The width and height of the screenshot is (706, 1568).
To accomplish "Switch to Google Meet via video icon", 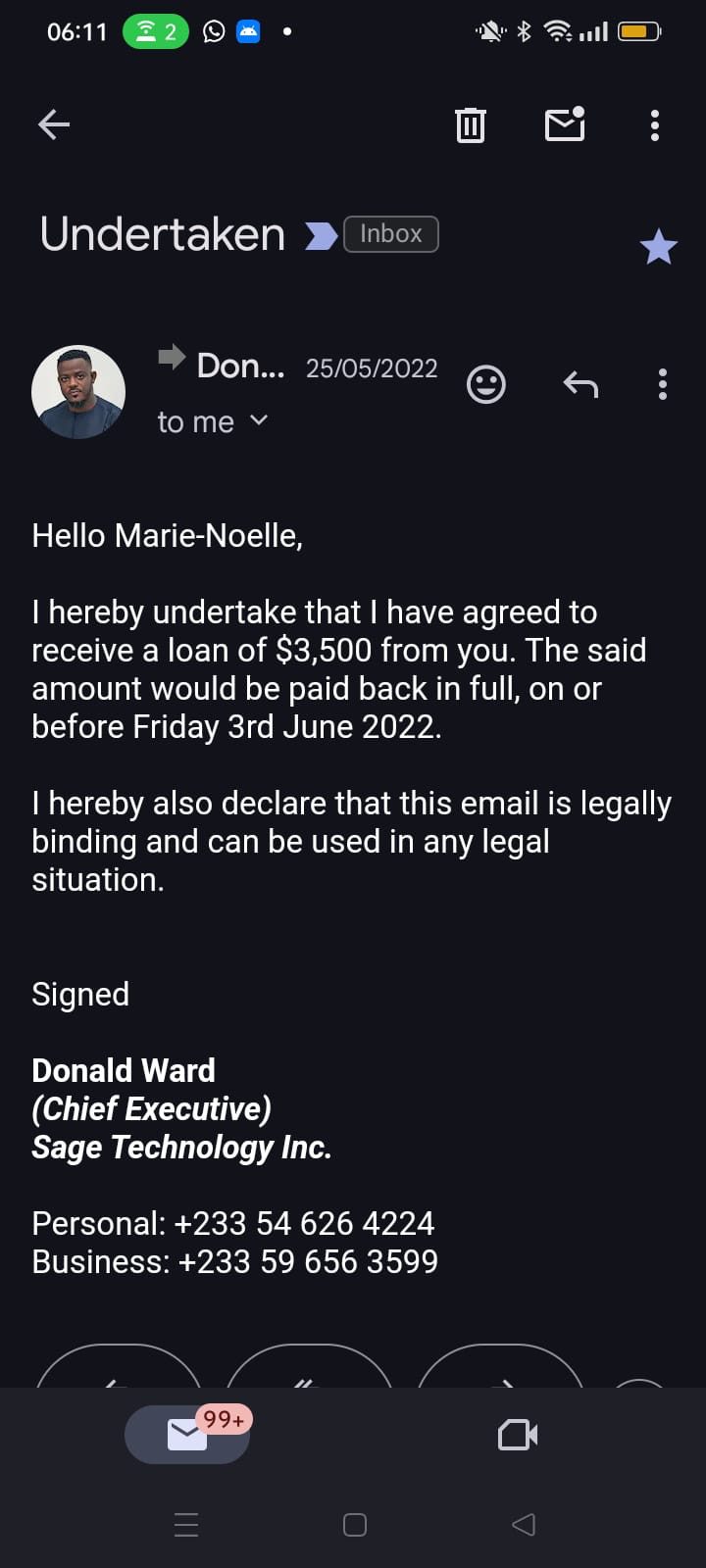I will (x=517, y=1435).
